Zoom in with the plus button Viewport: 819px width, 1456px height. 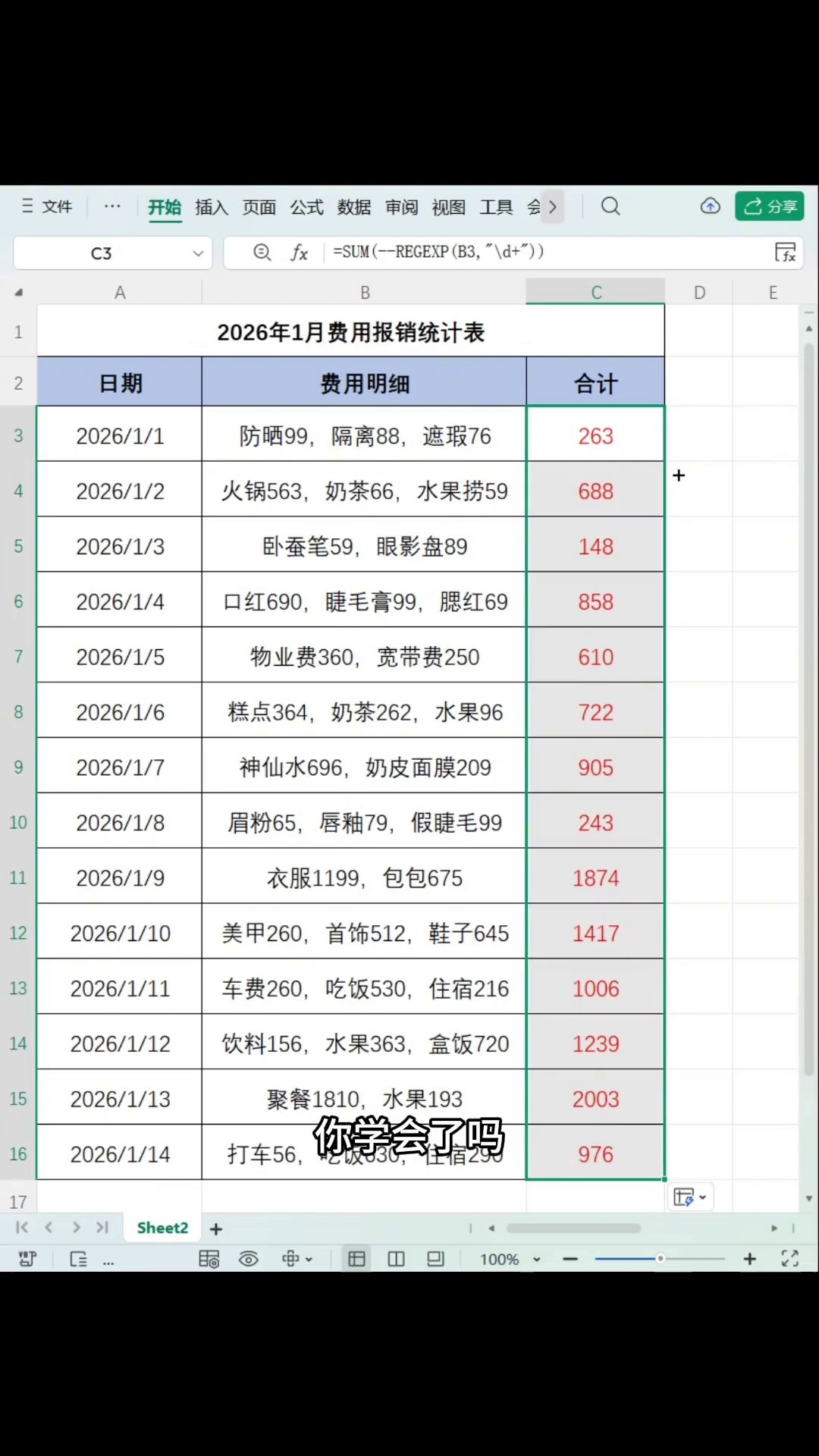750,1259
